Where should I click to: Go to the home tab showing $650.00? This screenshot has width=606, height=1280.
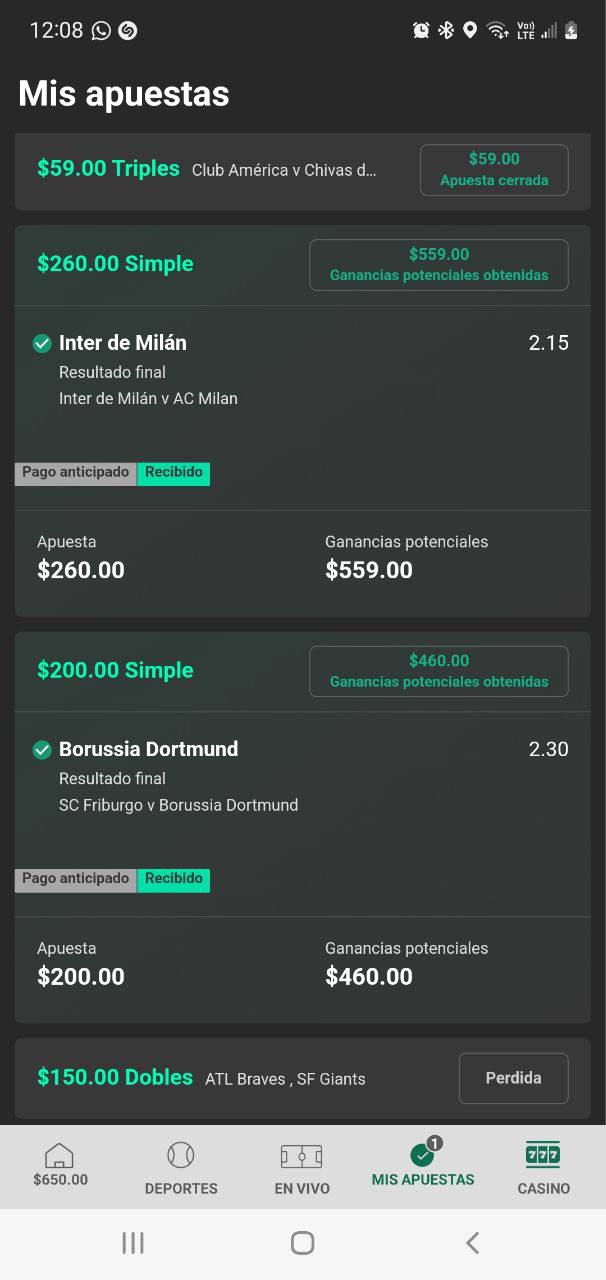(x=60, y=1167)
